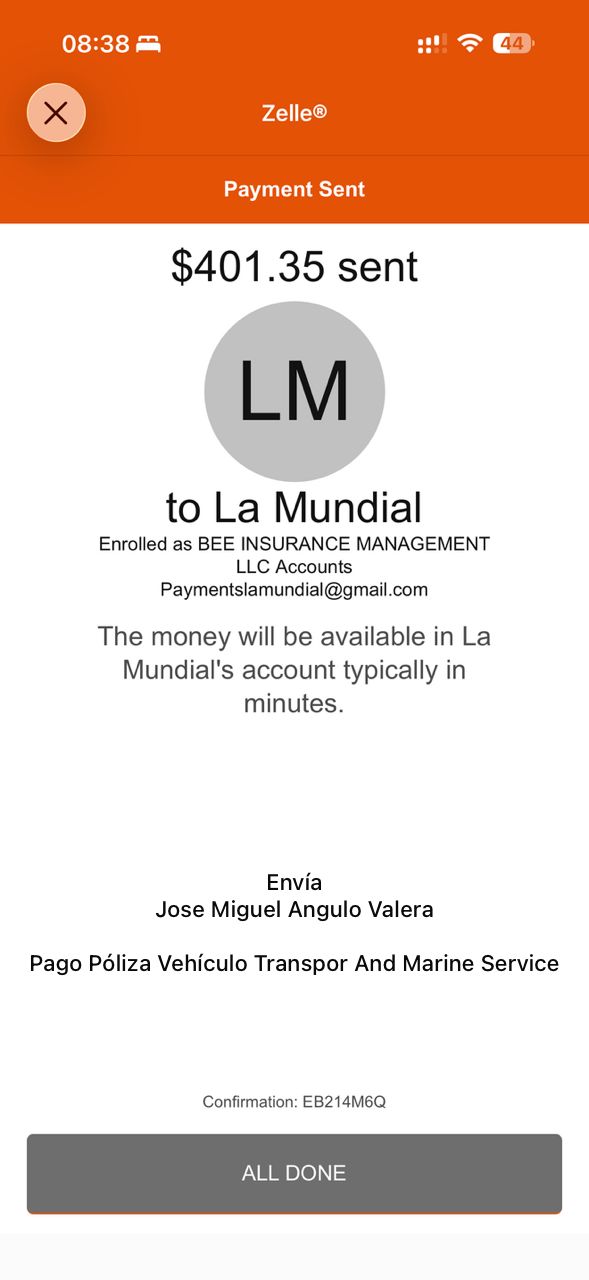The image size is (589, 1280).
Task: Tap the ALL DONE button
Action: [294, 1173]
